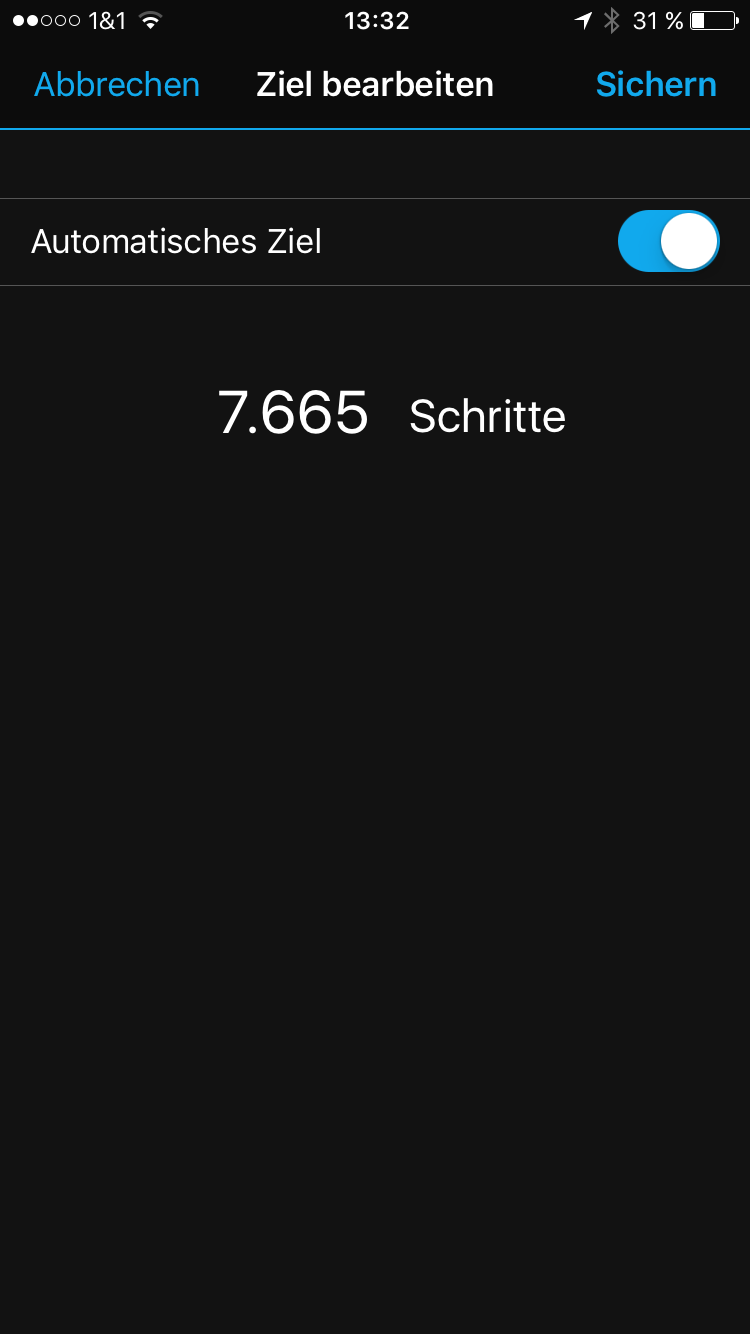The image size is (750, 1334).
Task: Disable the Automatisches Ziel switch
Action: (x=668, y=241)
